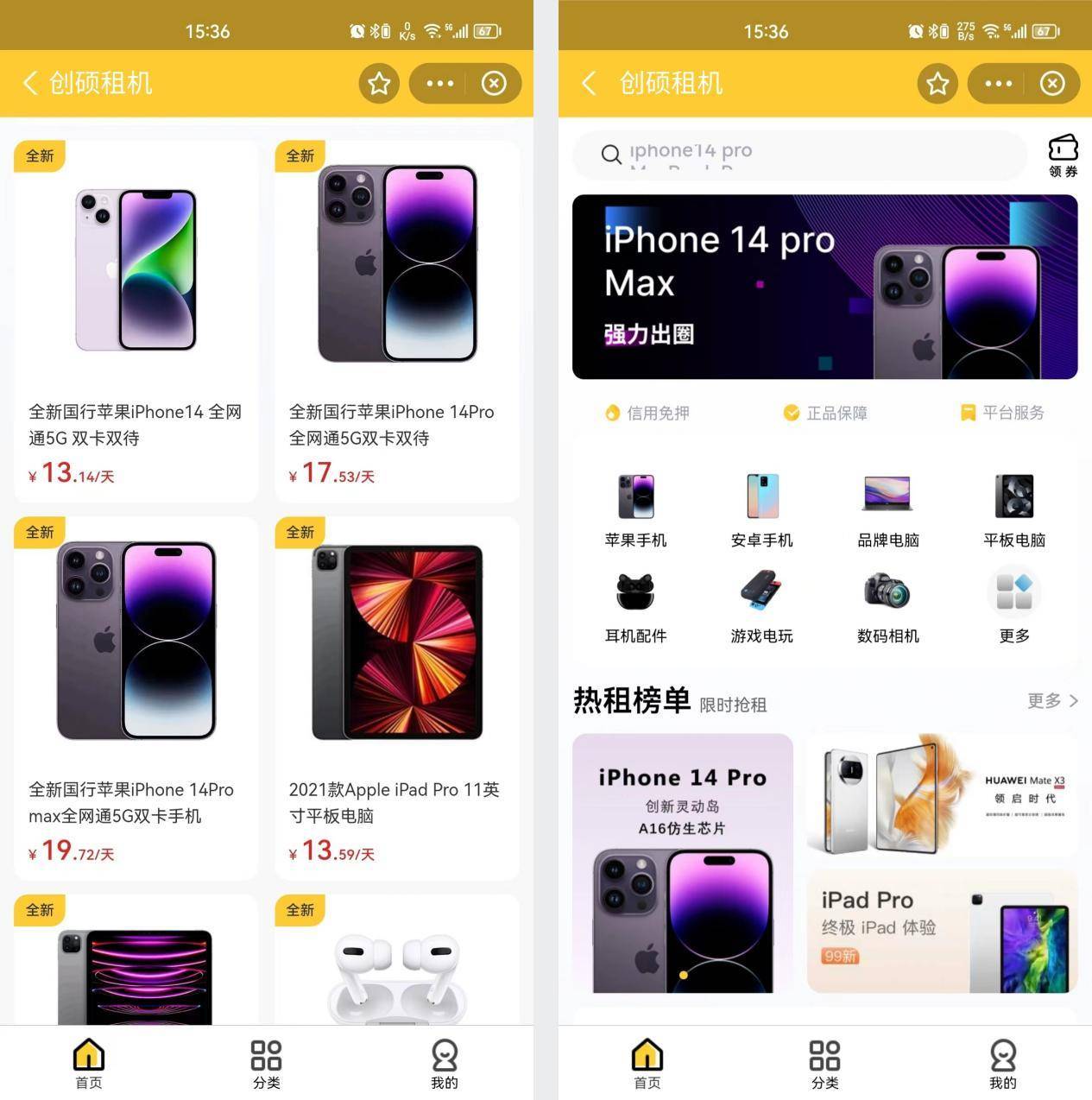The width and height of the screenshot is (1092, 1100).
Task: Open the HUAWEI Mate X3 promo card
Action: [x=942, y=795]
